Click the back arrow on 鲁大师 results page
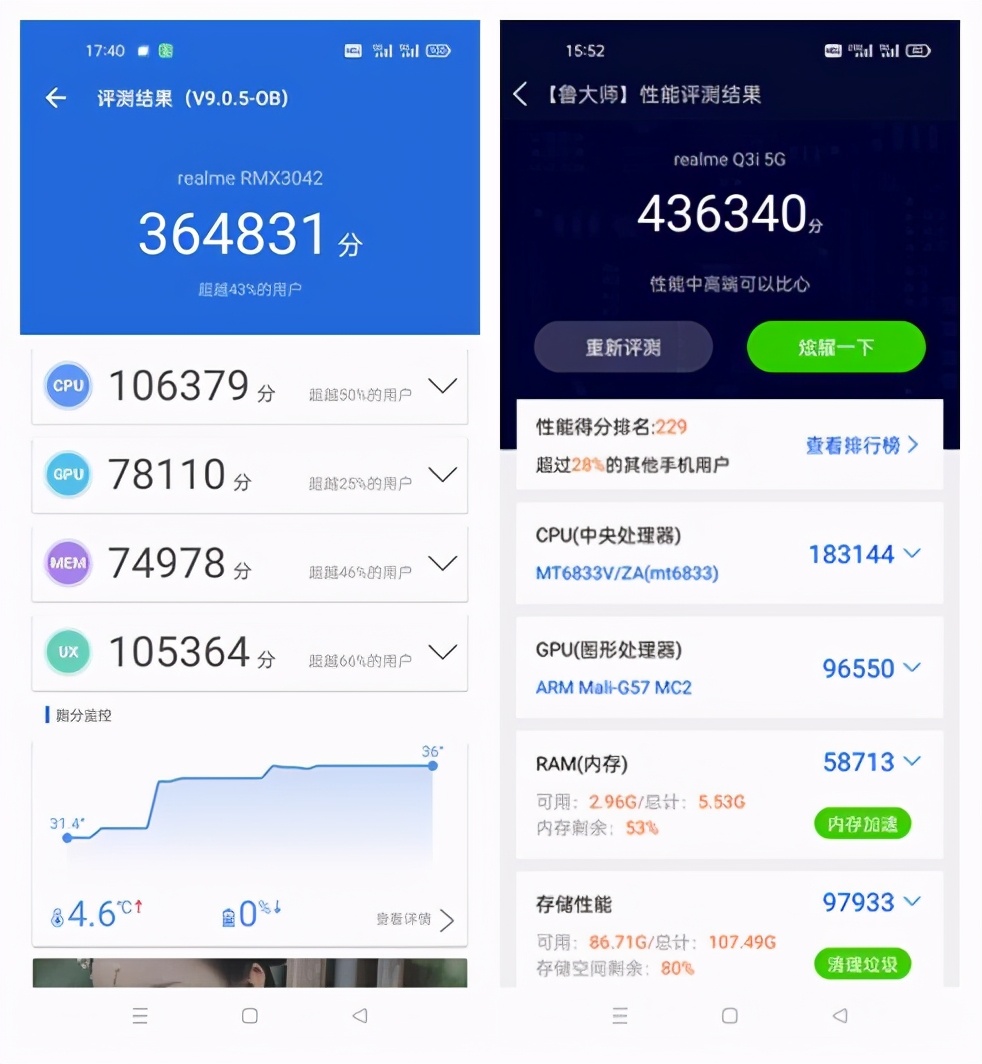 click(x=519, y=94)
